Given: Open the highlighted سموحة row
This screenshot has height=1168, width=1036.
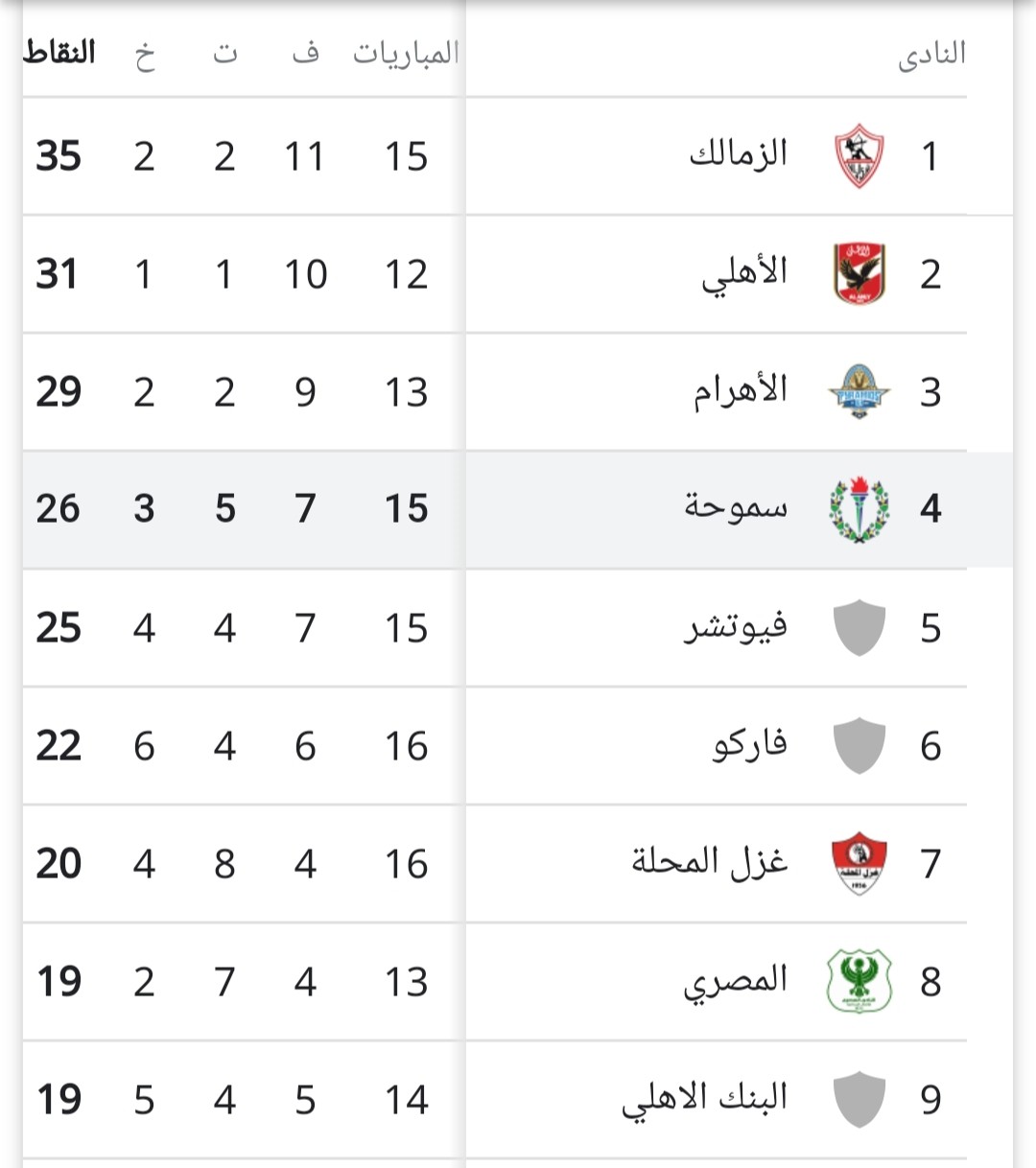Looking at the screenshot, I should coord(737,508).
